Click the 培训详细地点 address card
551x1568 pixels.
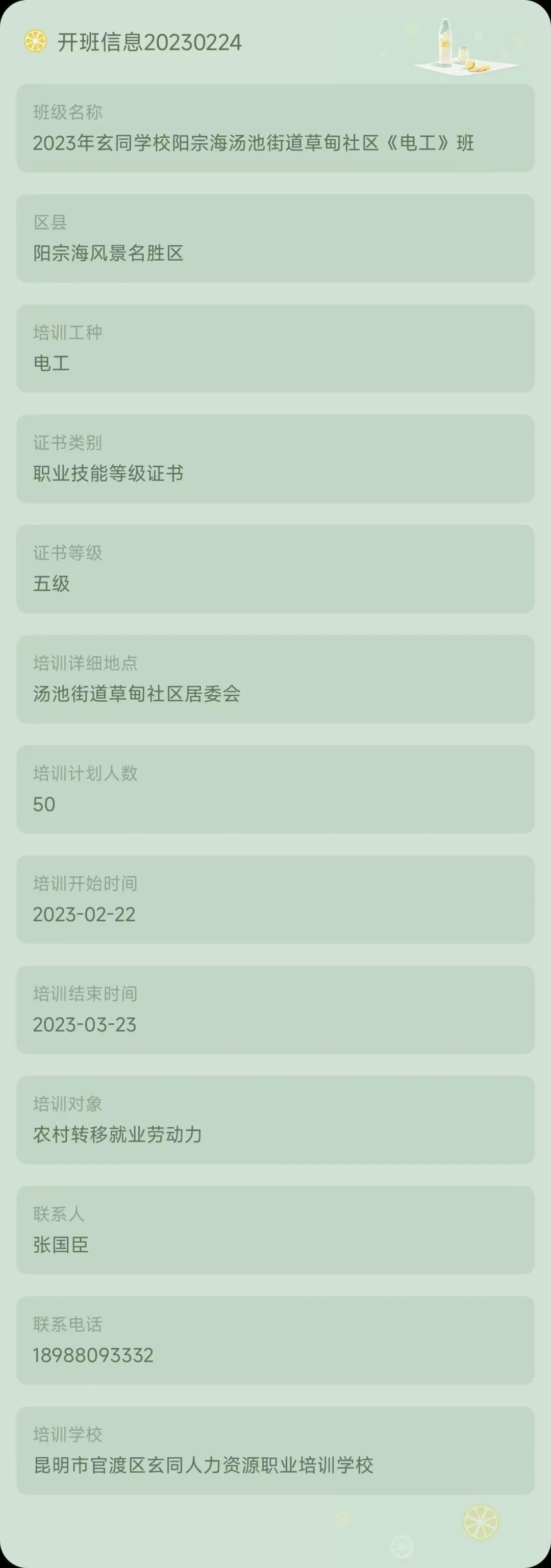coord(275,678)
